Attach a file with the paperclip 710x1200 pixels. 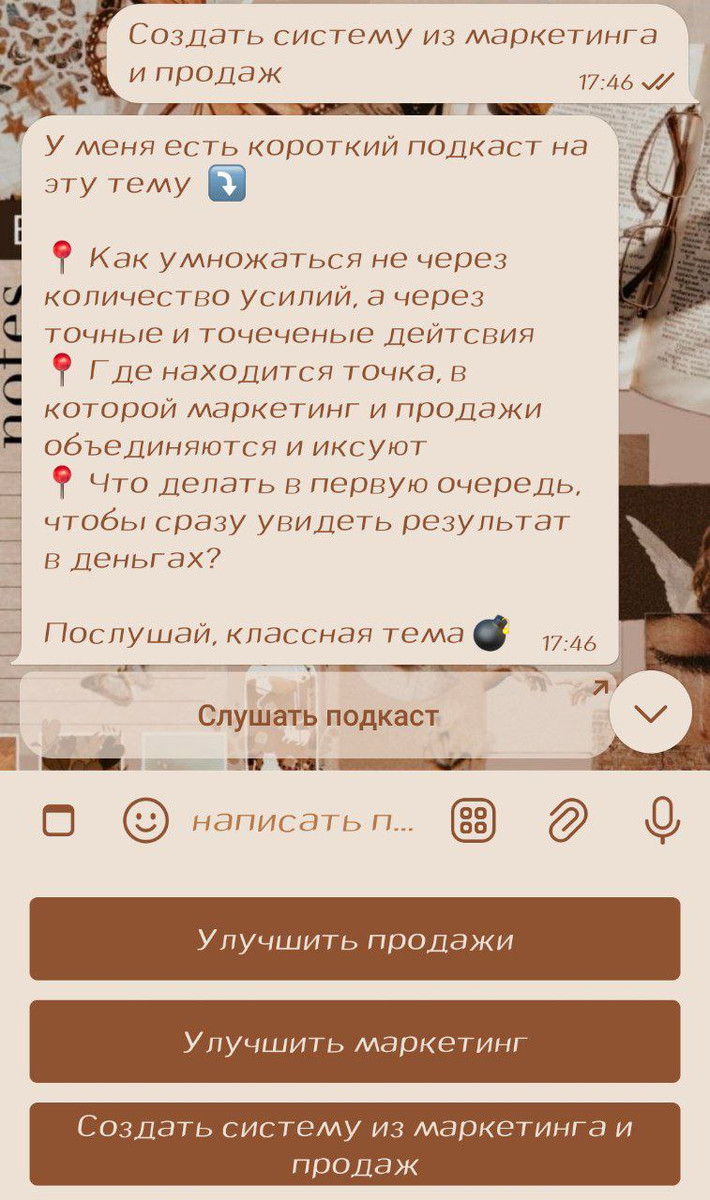pos(567,821)
